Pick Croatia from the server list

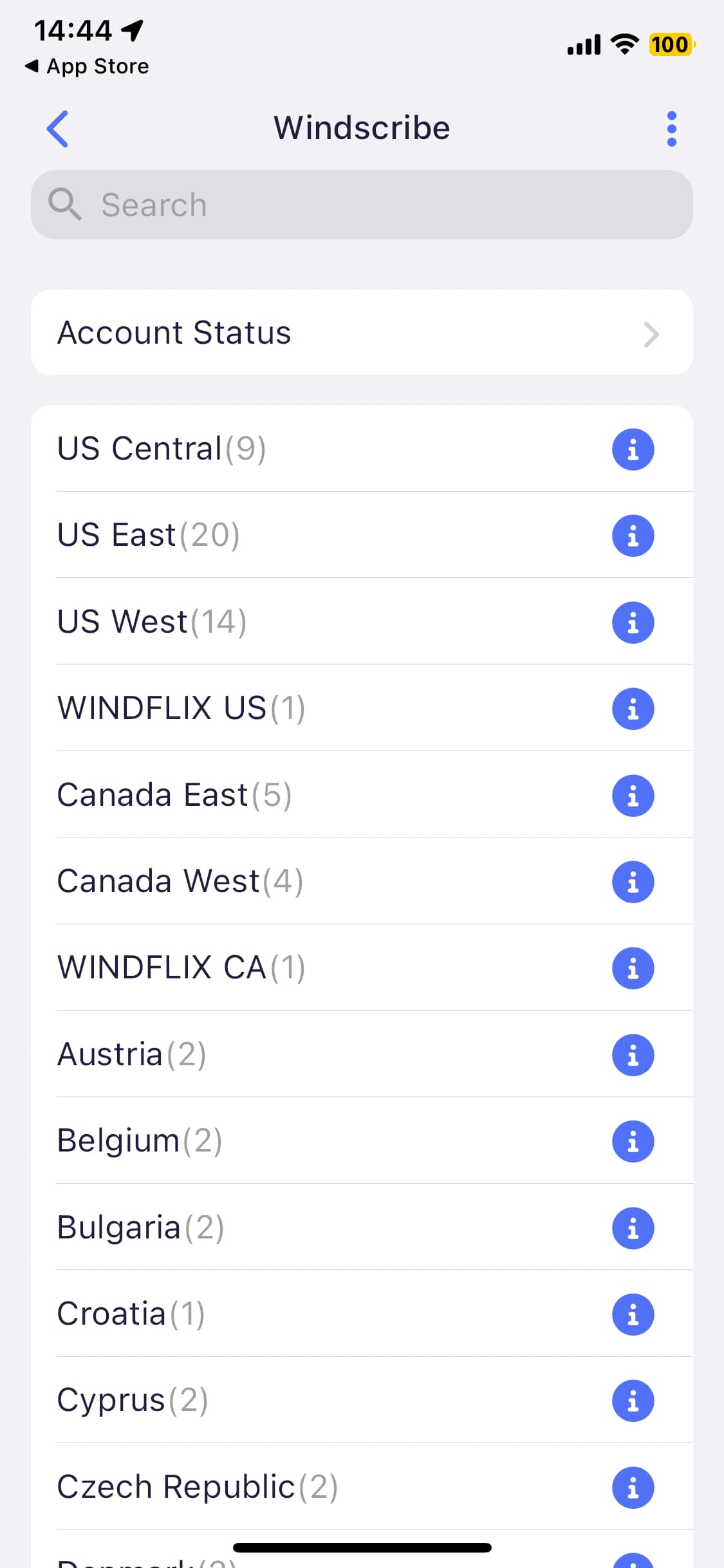coord(362,1314)
